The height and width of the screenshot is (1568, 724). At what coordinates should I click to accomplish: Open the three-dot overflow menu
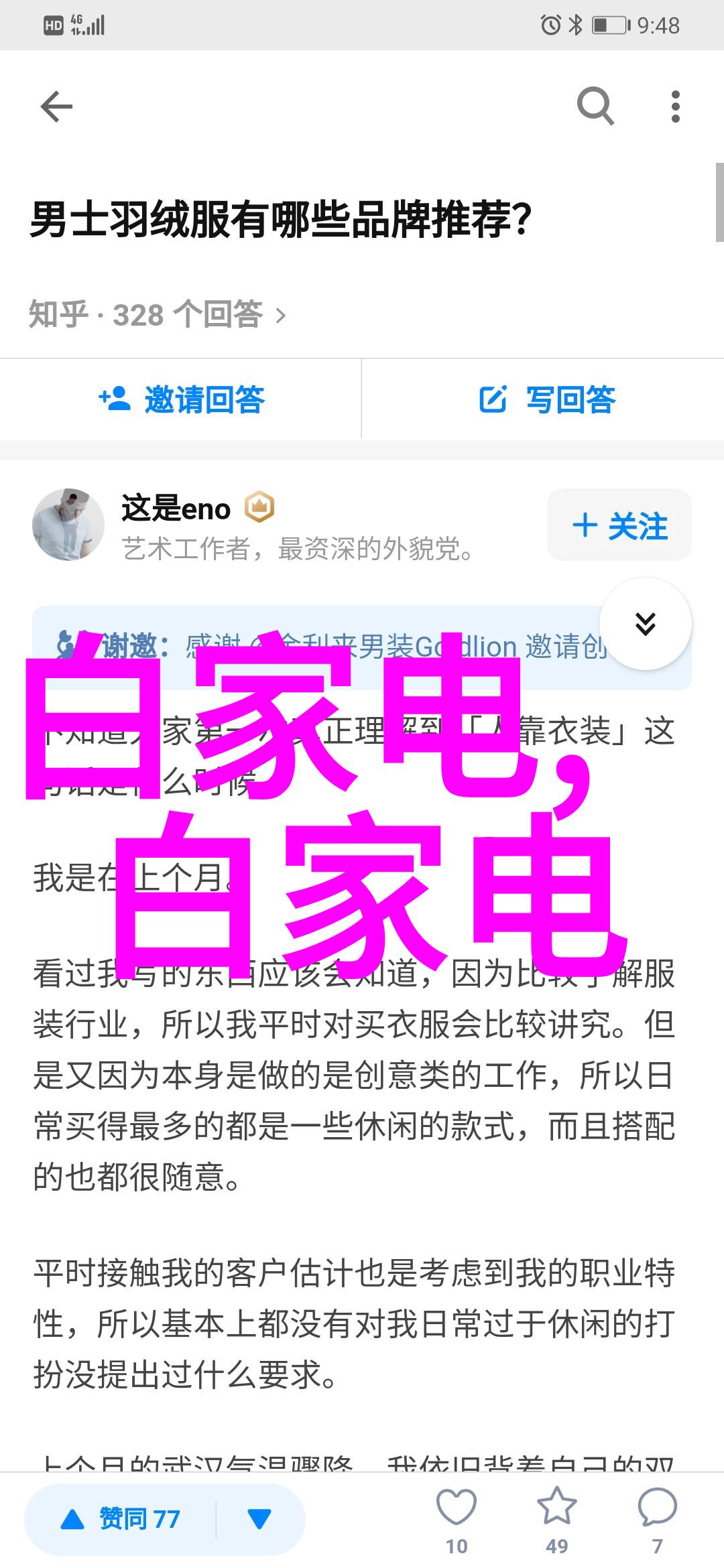[675, 107]
